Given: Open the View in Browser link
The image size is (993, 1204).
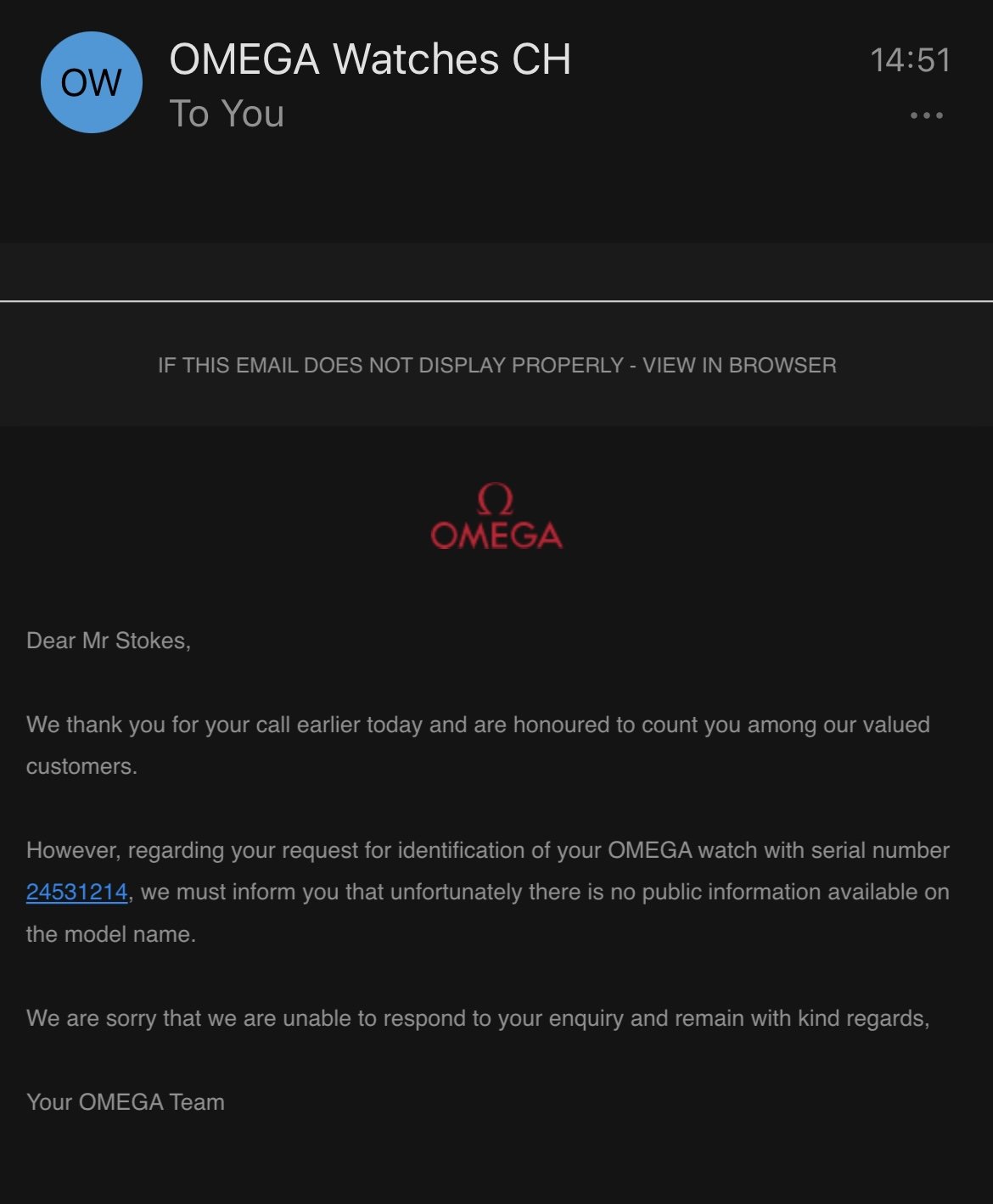Looking at the screenshot, I should tap(738, 366).
